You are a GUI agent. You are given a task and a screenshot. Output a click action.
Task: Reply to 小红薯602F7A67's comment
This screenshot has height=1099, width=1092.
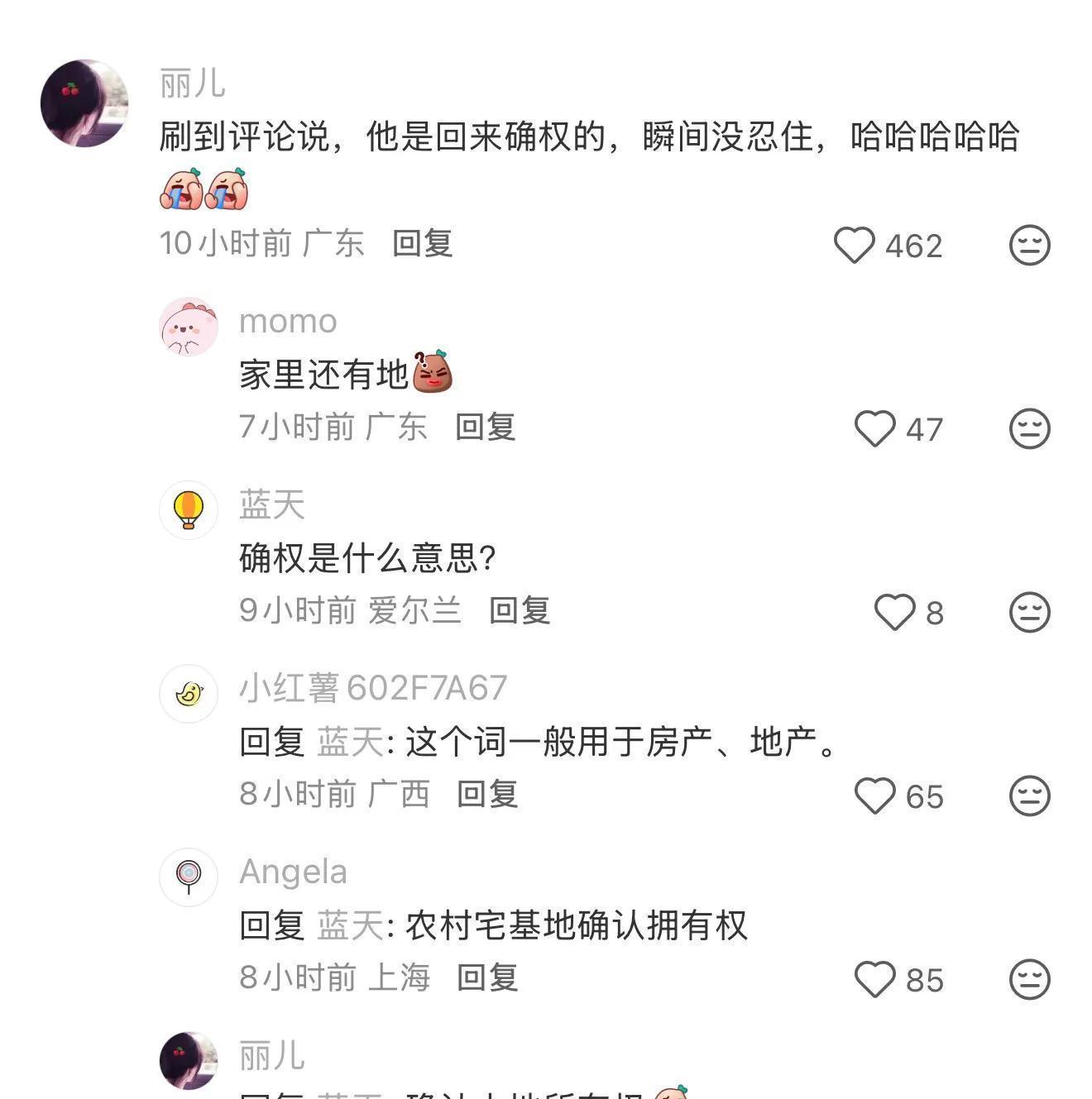486,795
